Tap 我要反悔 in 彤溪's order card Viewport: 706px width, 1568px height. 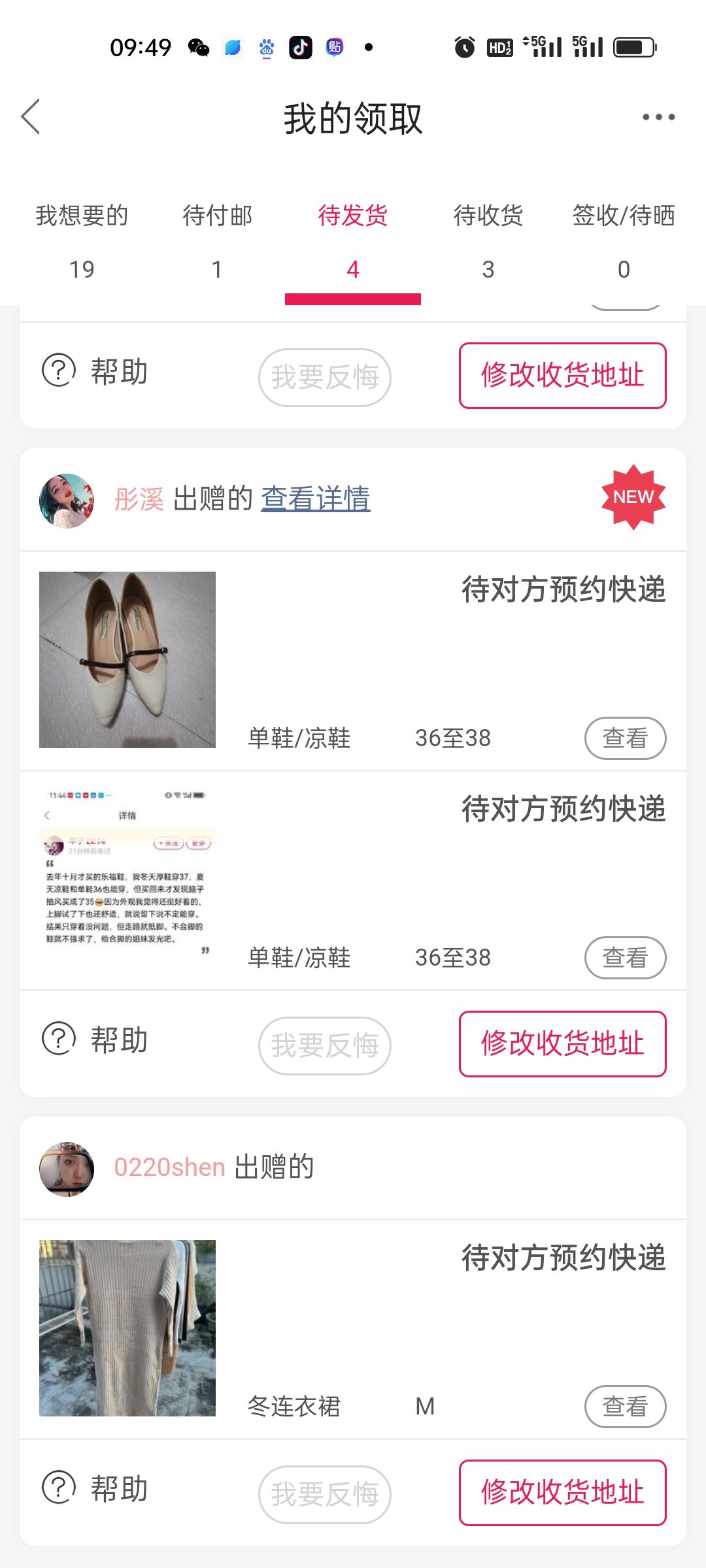(x=325, y=1045)
